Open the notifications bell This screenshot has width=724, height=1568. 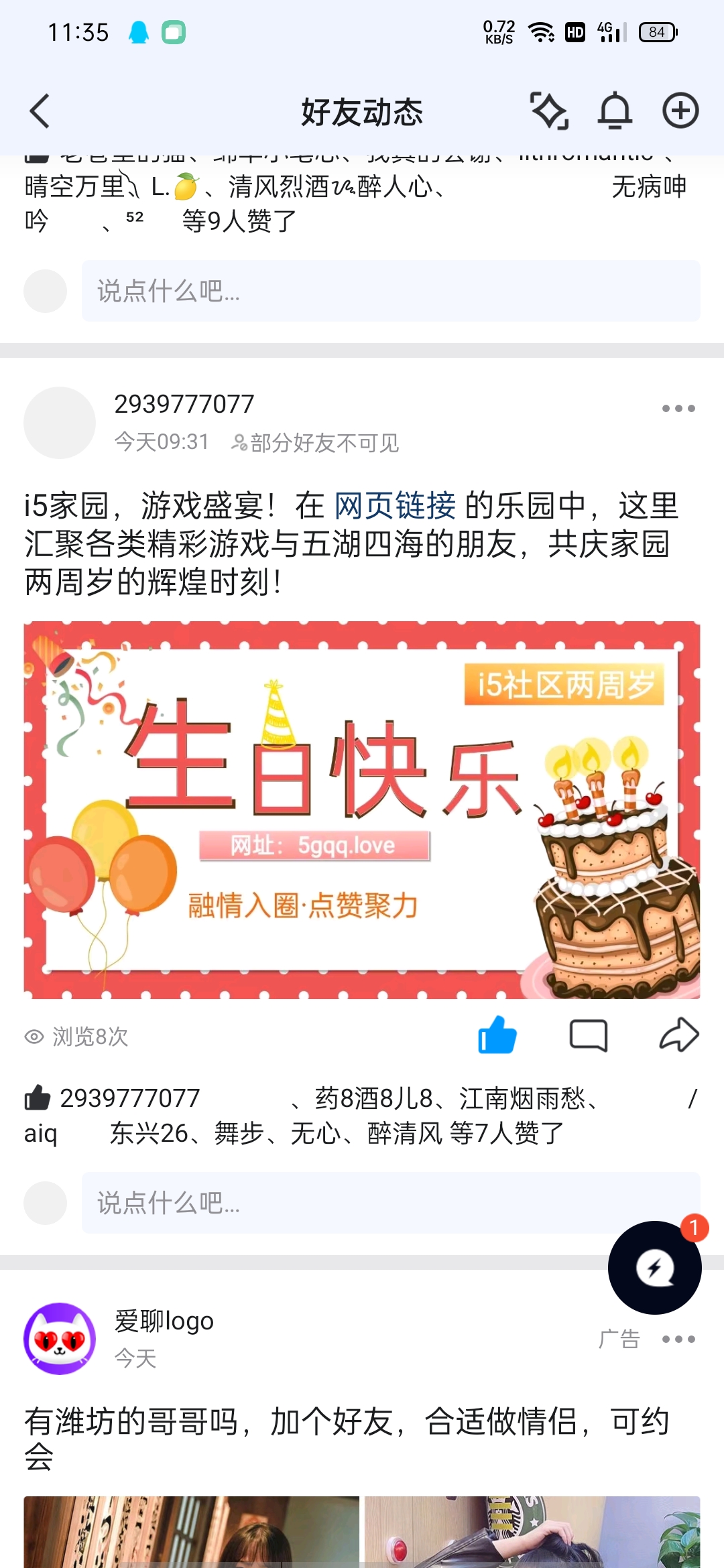(615, 111)
